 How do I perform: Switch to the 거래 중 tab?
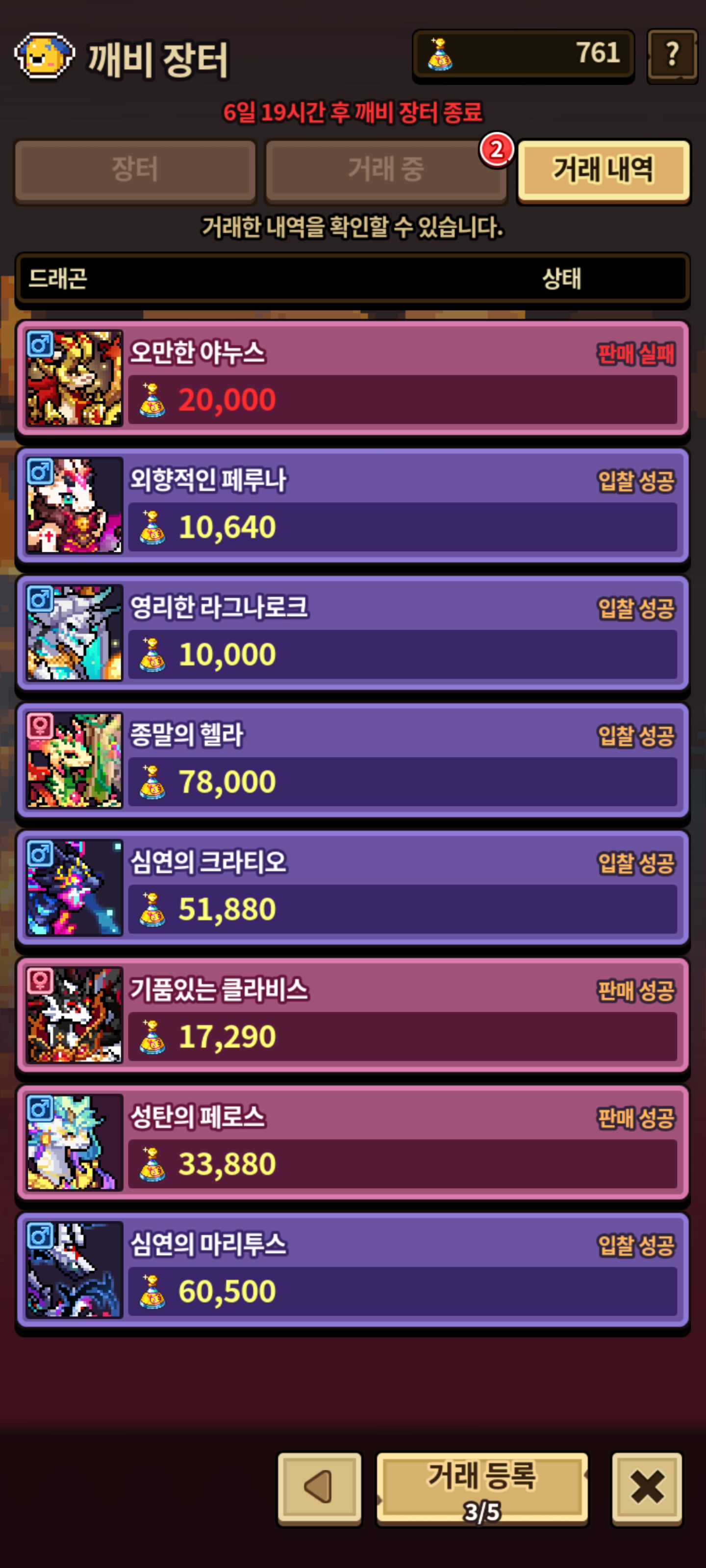[385, 170]
